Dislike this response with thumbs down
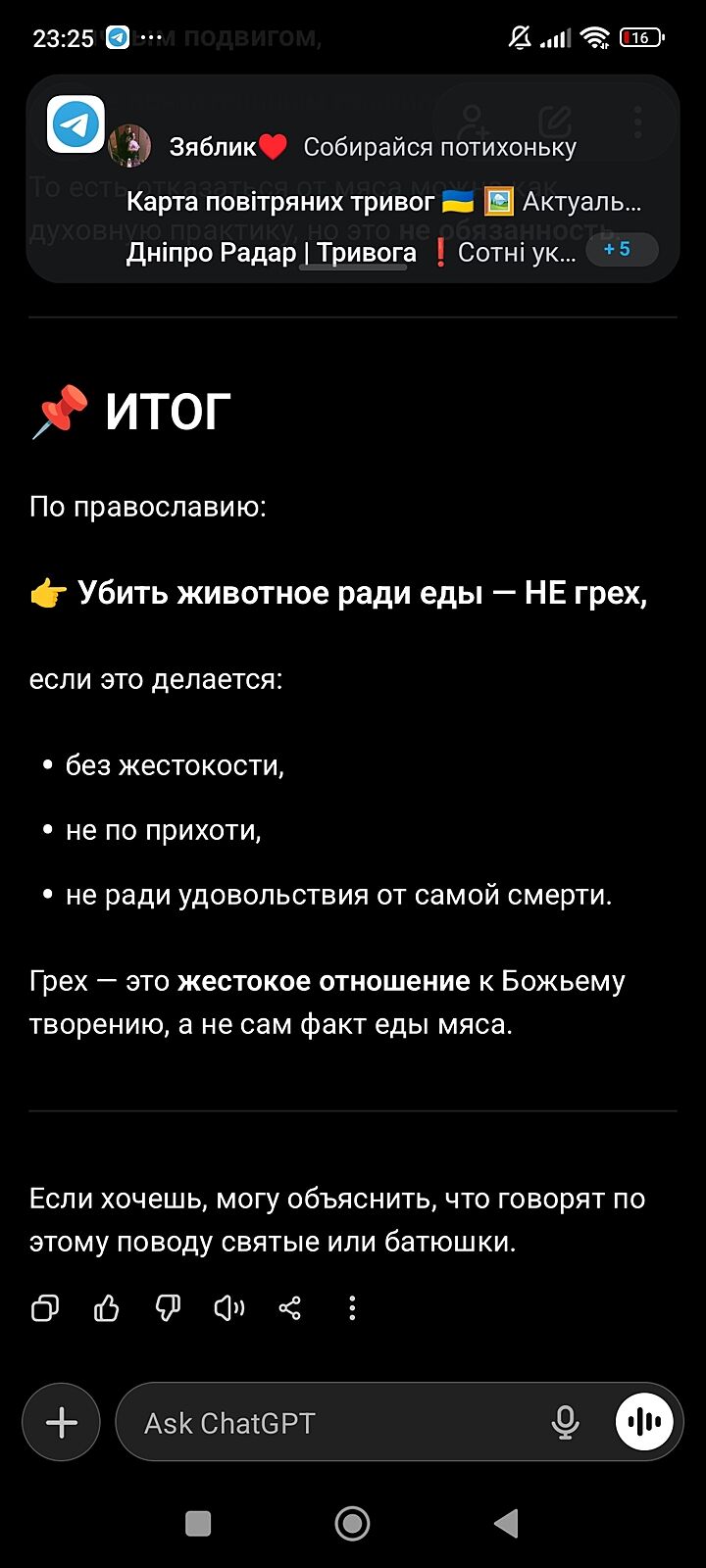This screenshot has width=706, height=1568. [168, 1308]
